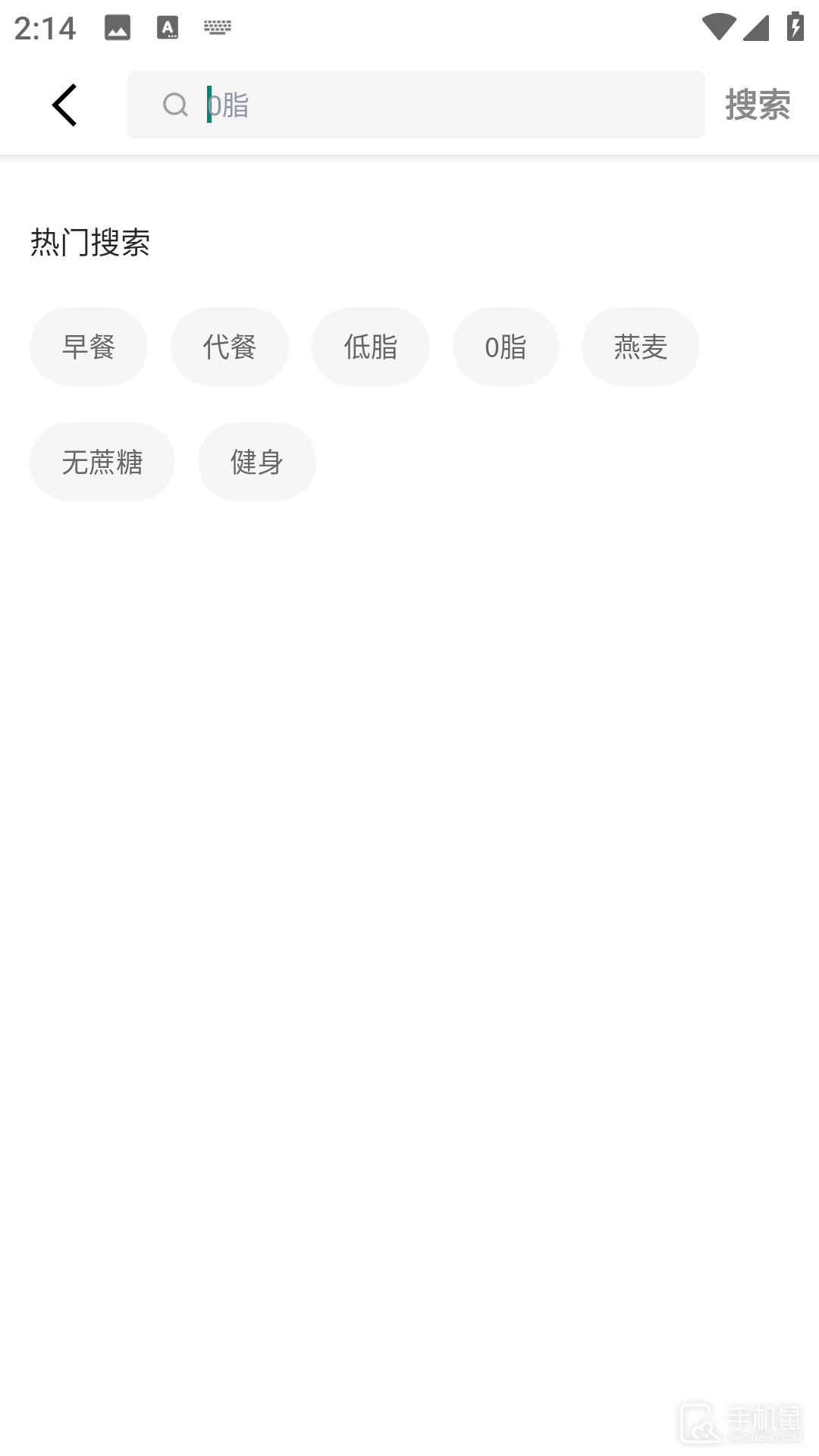
Task: Choose the 低脂 search tag
Action: [371, 346]
